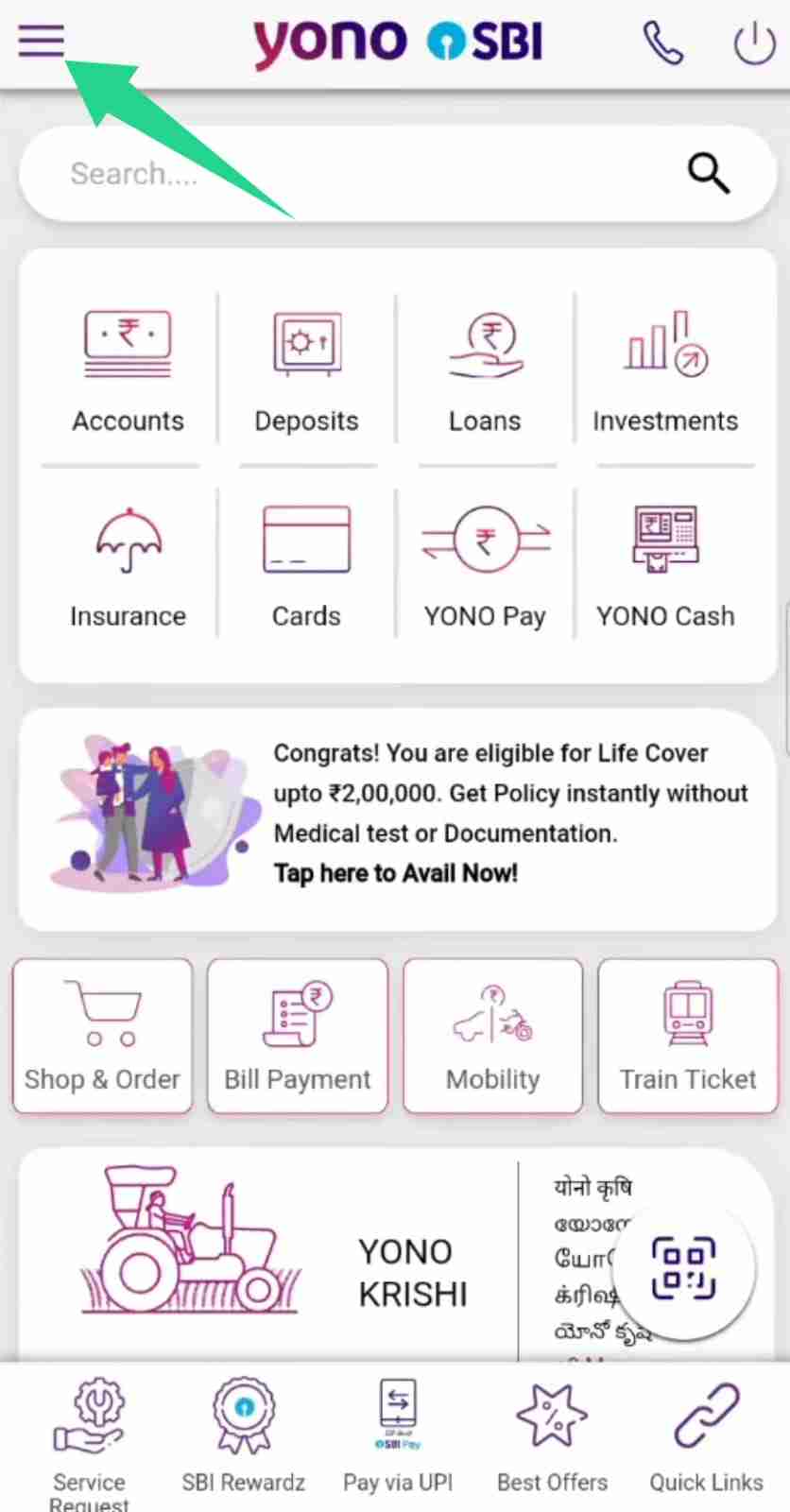Viewport: 790px width, 1512px height.
Task: Select Pay via UPI
Action: coord(398,1436)
